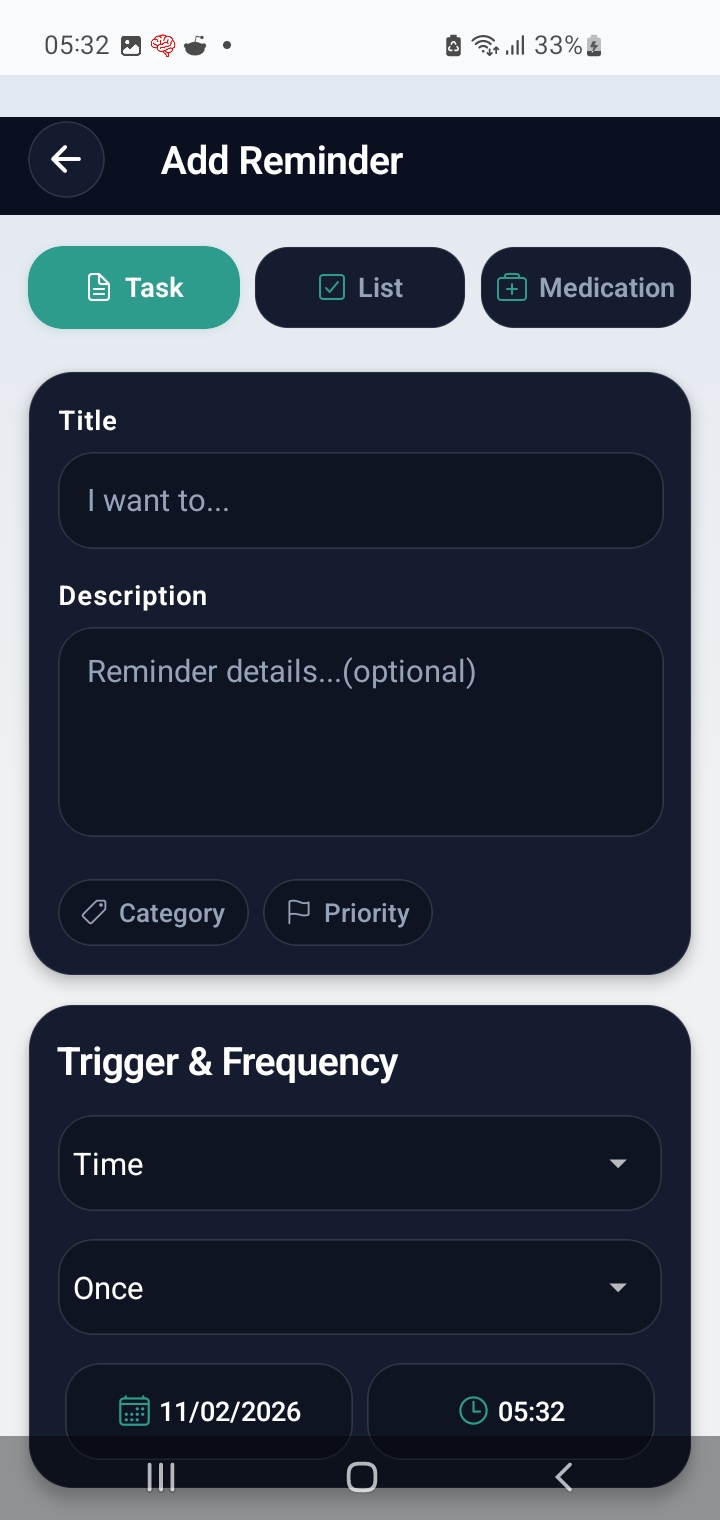The height and width of the screenshot is (1520, 720).
Task: Switch to the Task reminder type
Action: tap(133, 287)
